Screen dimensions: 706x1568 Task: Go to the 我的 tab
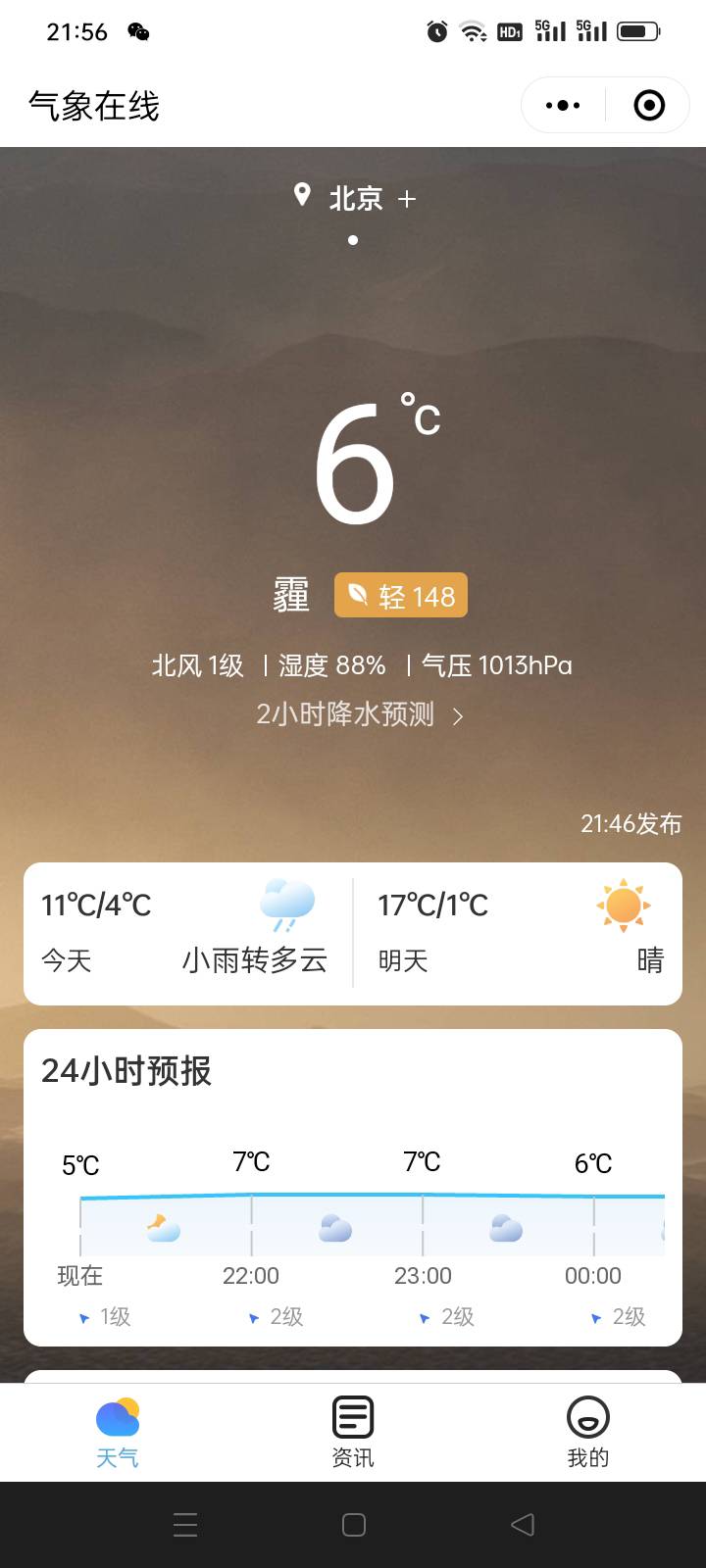(588, 1432)
